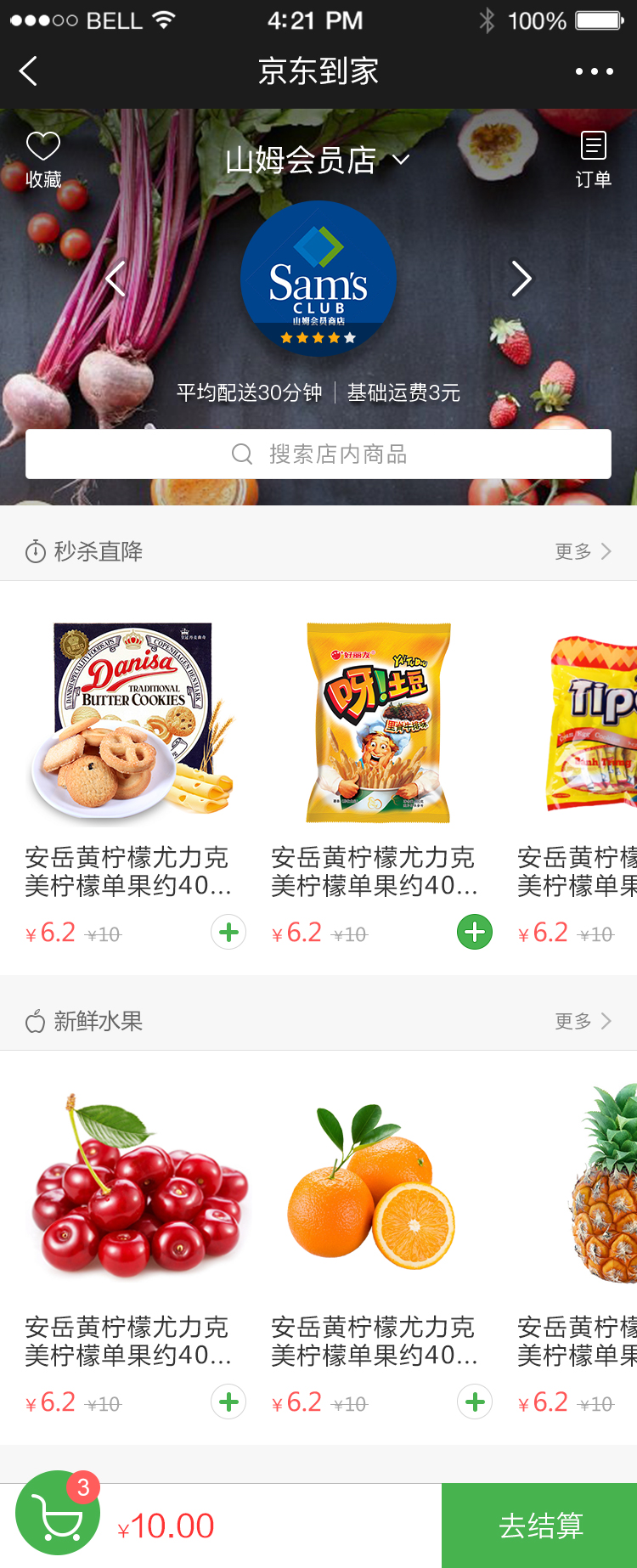
Task: View 更多 in 新鲜水果 section
Action: click(583, 1021)
